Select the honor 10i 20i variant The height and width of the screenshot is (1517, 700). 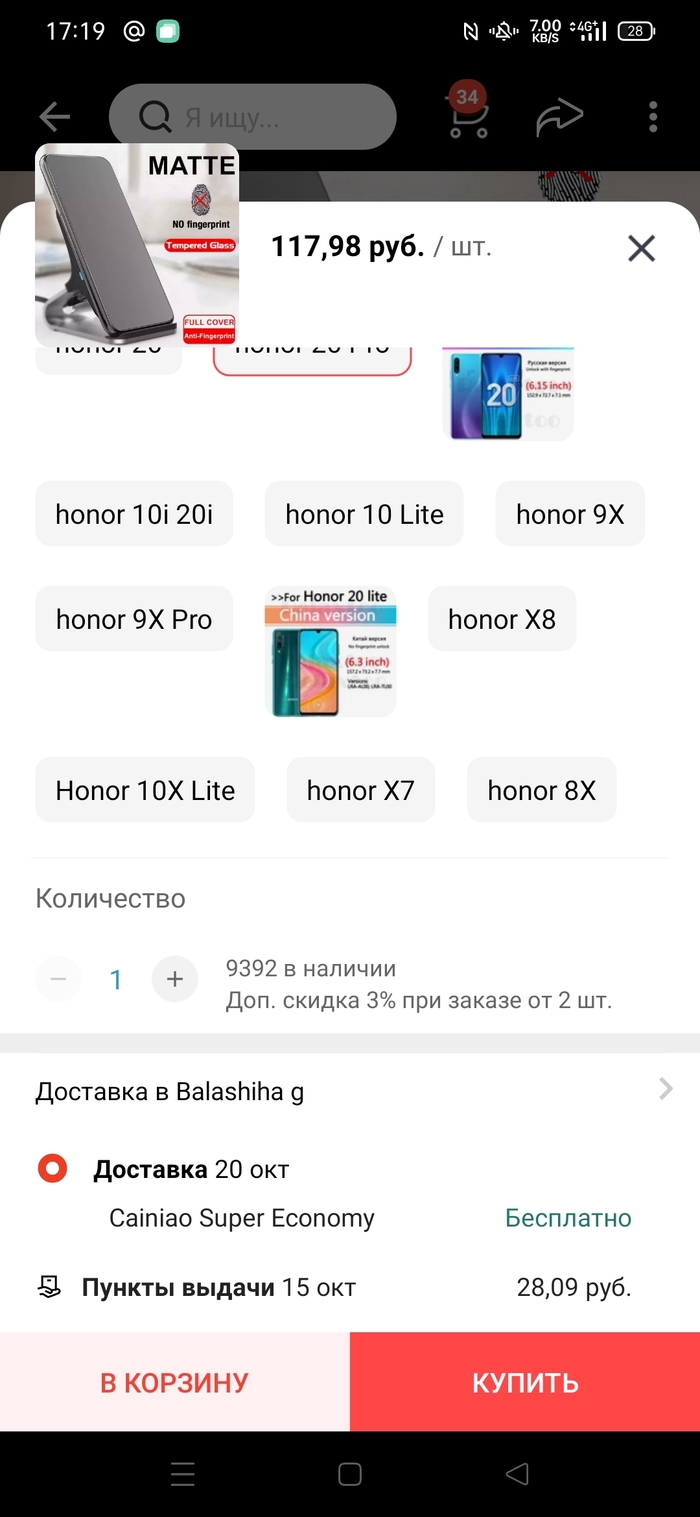click(x=134, y=514)
